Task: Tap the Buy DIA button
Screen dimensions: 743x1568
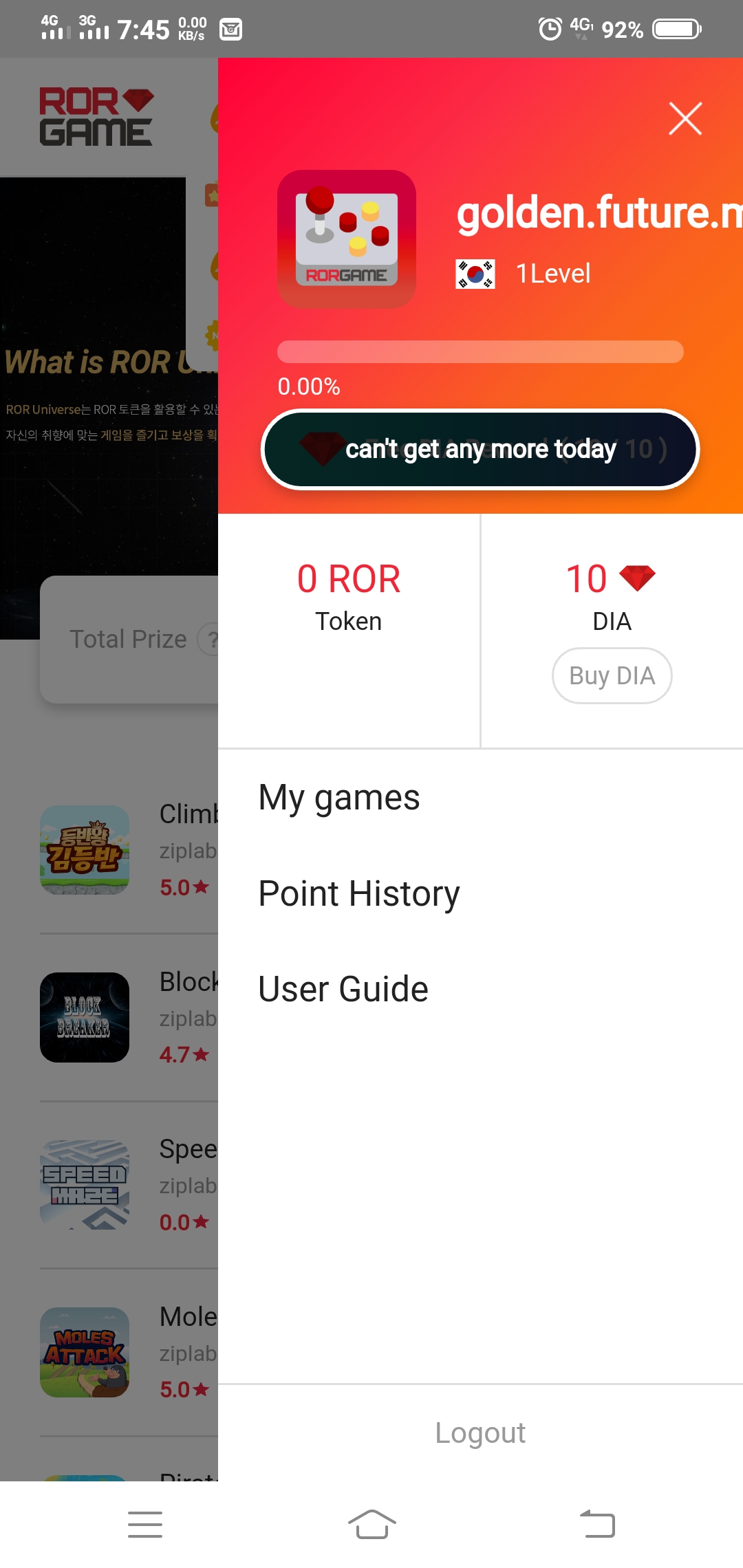Action: click(x=612, y=676)
